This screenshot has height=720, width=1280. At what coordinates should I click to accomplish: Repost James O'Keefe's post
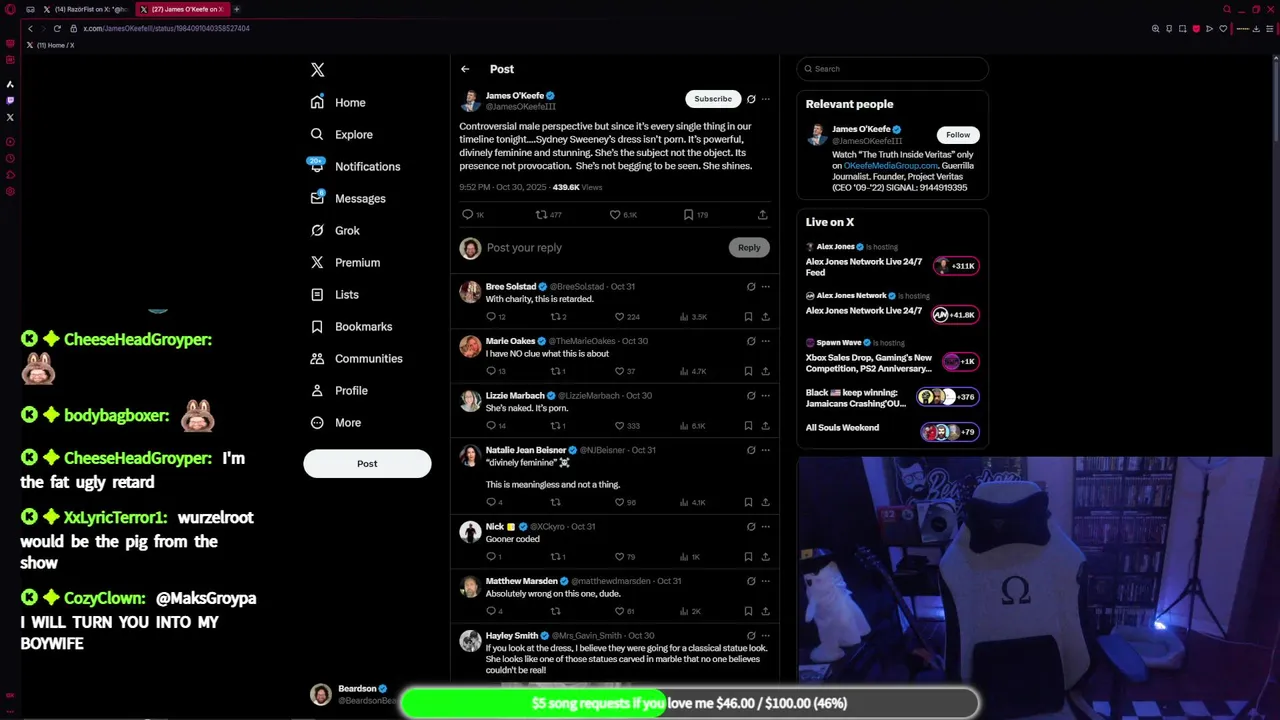541,214
